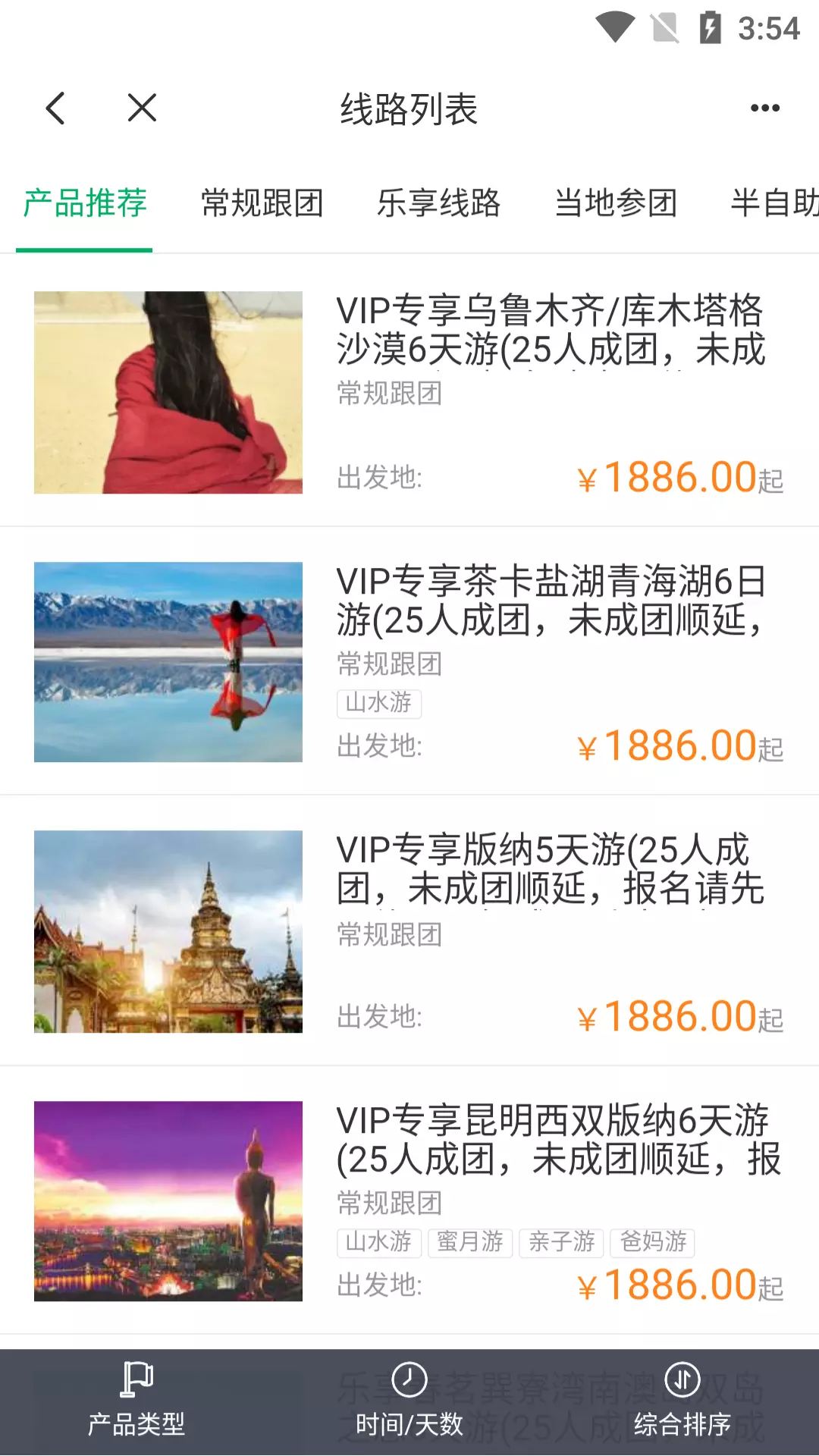Open the VIP专享版纳5天游 tour
The height and width of the screenshot is (1456, 819).
tap(409, 931)
